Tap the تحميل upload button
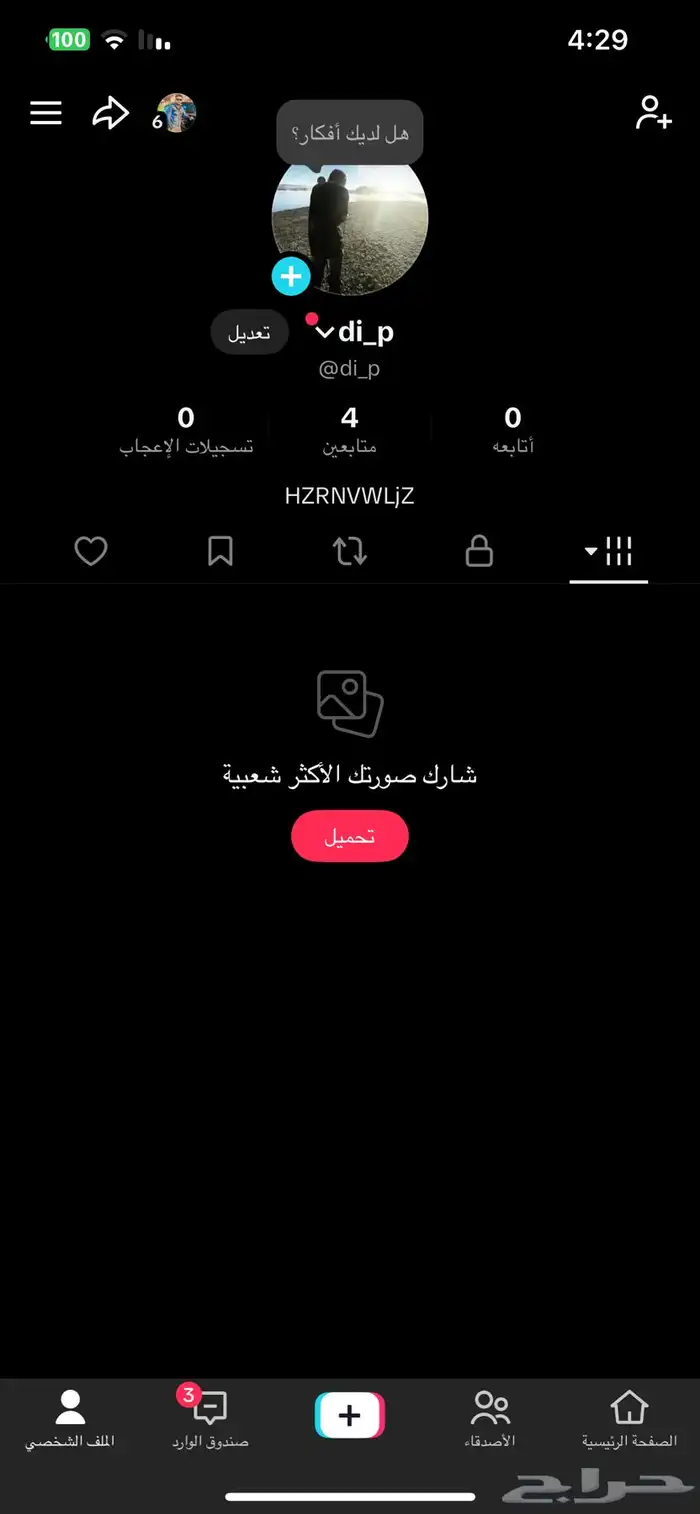The height and width of the screenshot is (1514, 700). 350,836
